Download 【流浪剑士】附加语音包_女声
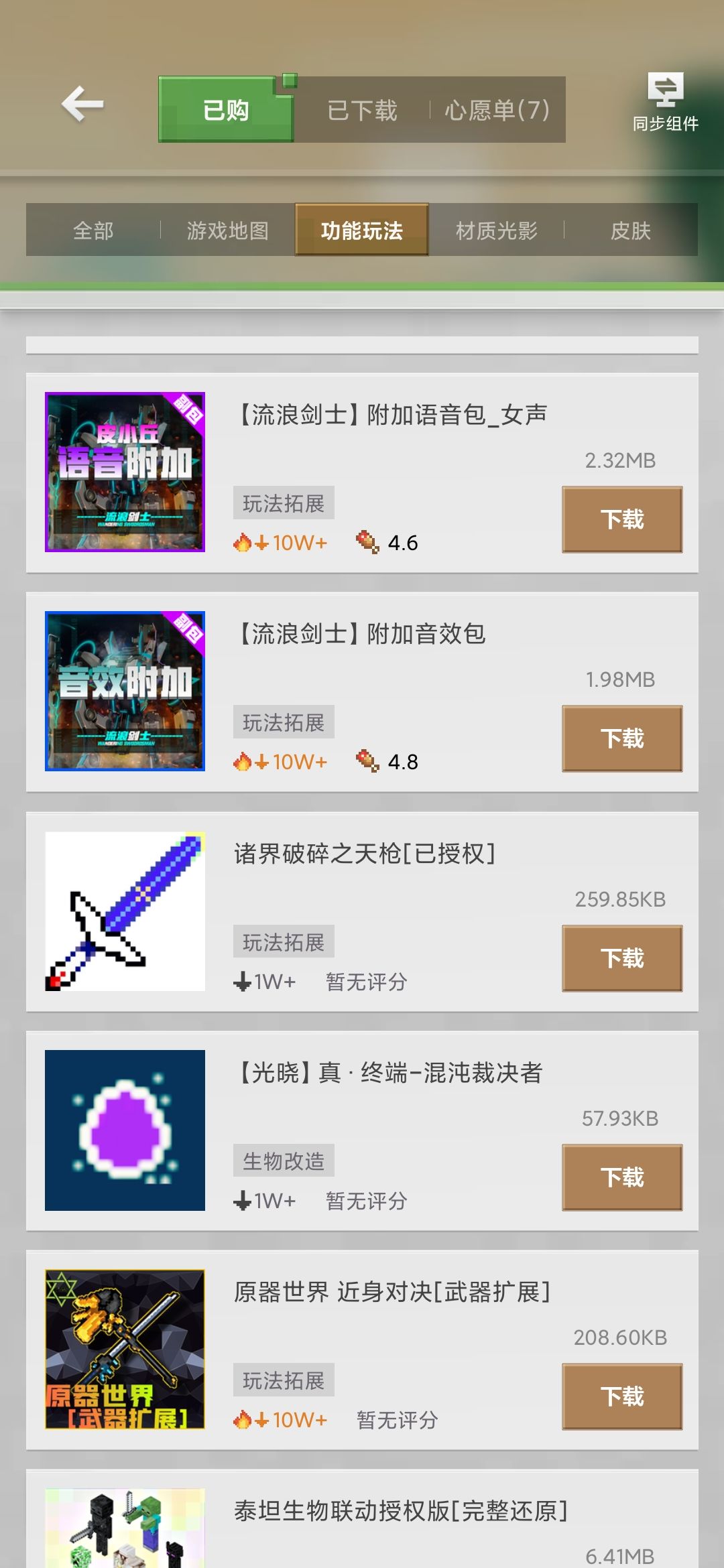The image size is (724, 1568). point(621,519)
